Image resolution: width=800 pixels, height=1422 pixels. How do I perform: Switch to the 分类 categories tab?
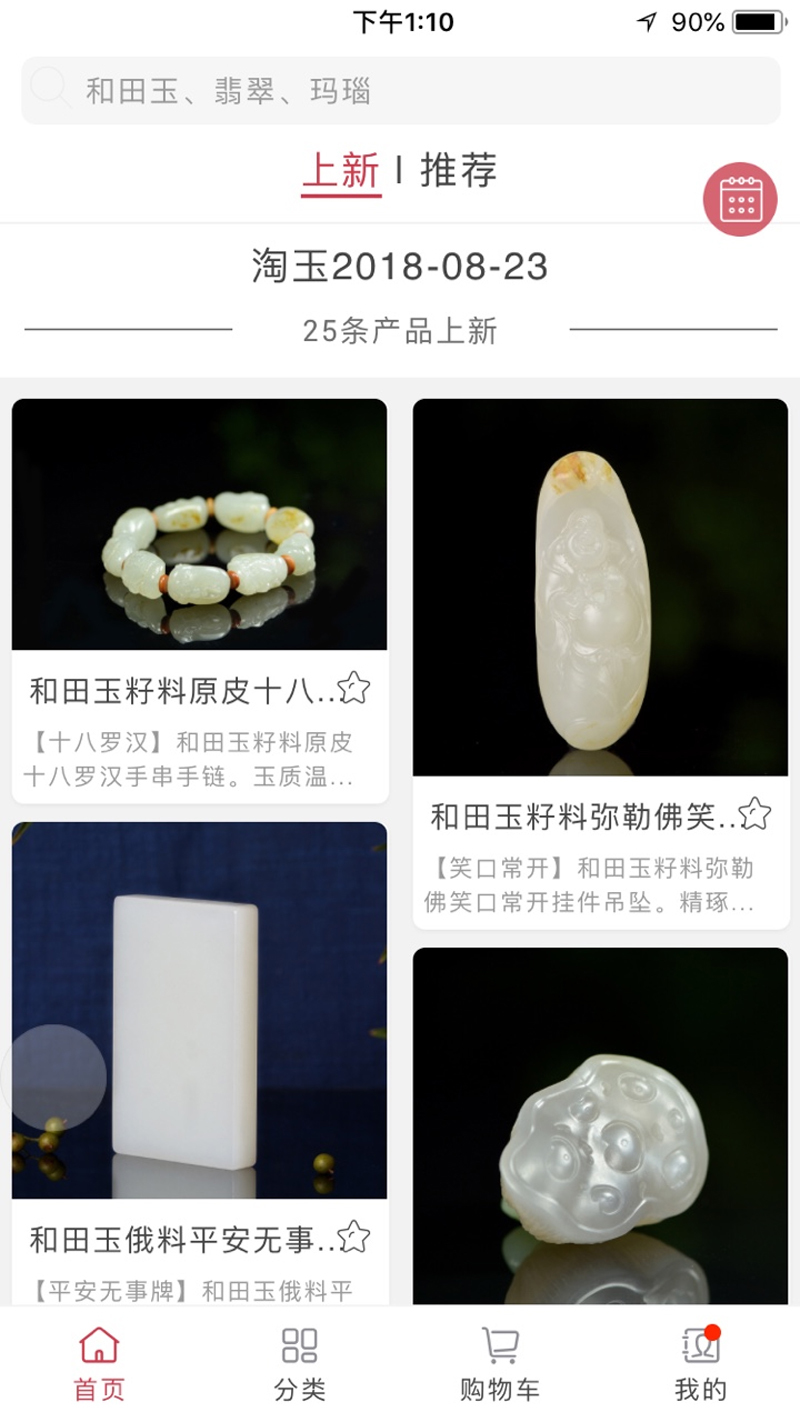[x=299, y=1364]
